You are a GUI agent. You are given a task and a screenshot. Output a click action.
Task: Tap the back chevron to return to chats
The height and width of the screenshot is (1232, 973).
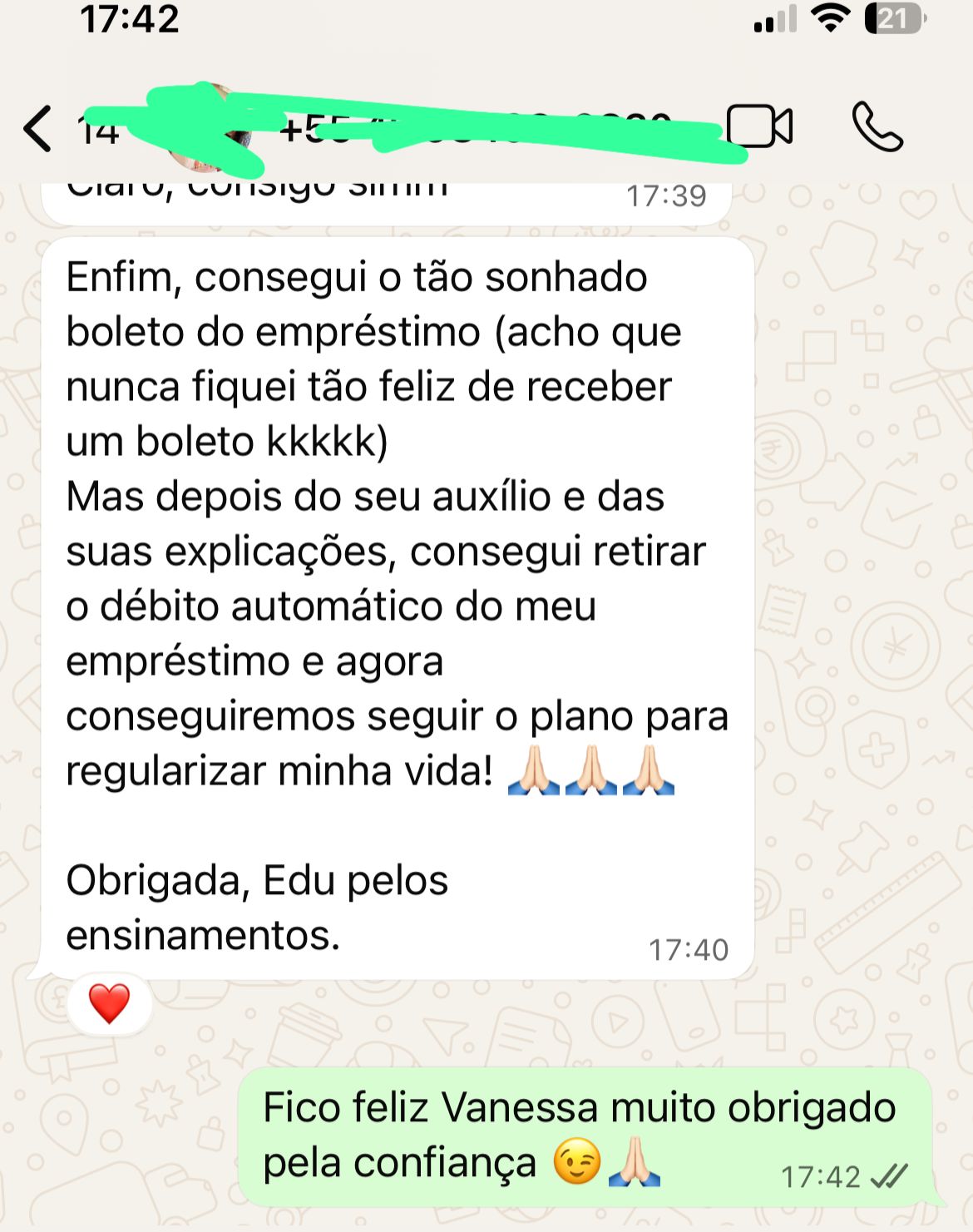point(35,129)
